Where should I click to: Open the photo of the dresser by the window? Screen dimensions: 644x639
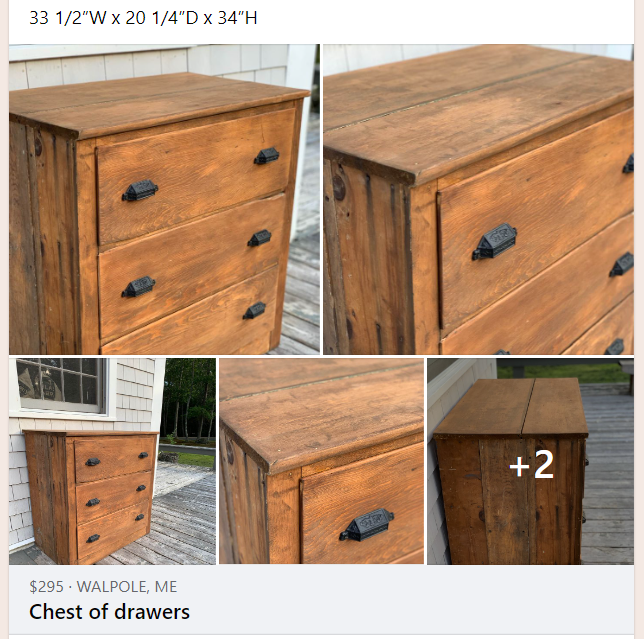(112, 461)
